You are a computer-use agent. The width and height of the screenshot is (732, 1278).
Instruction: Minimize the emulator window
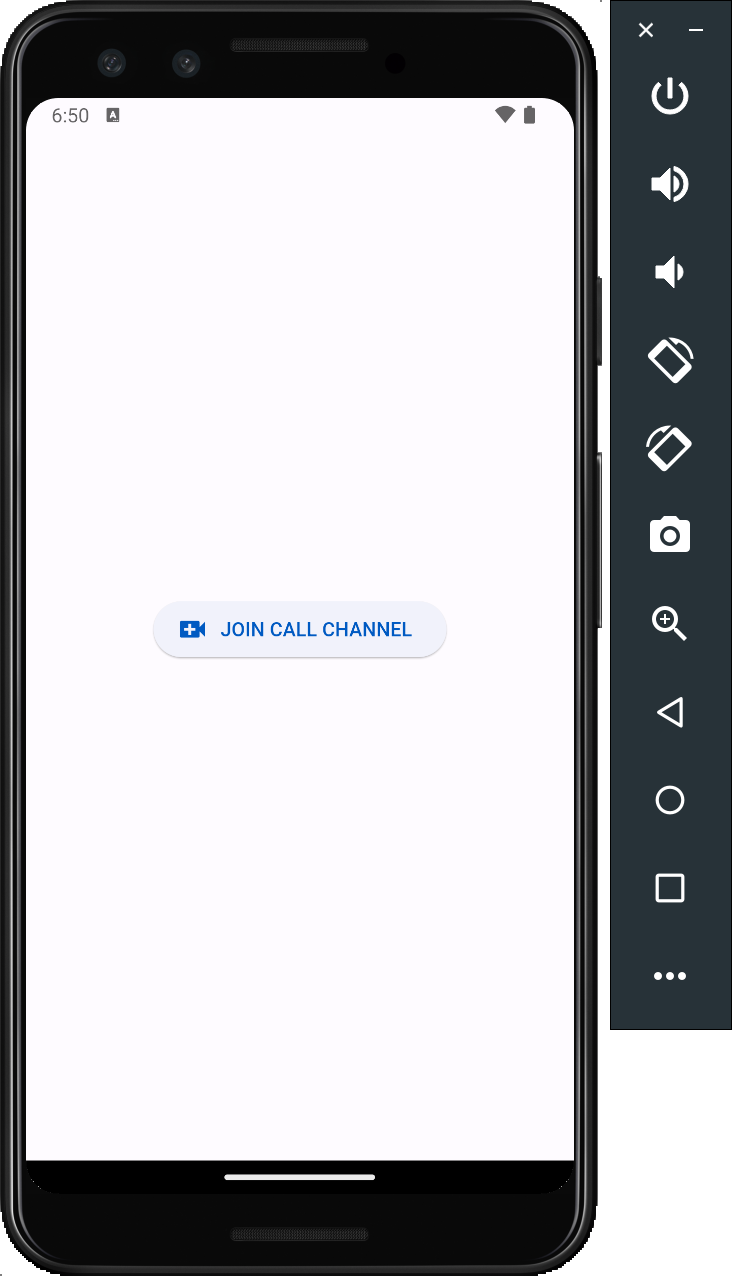(x=696, y=30)
